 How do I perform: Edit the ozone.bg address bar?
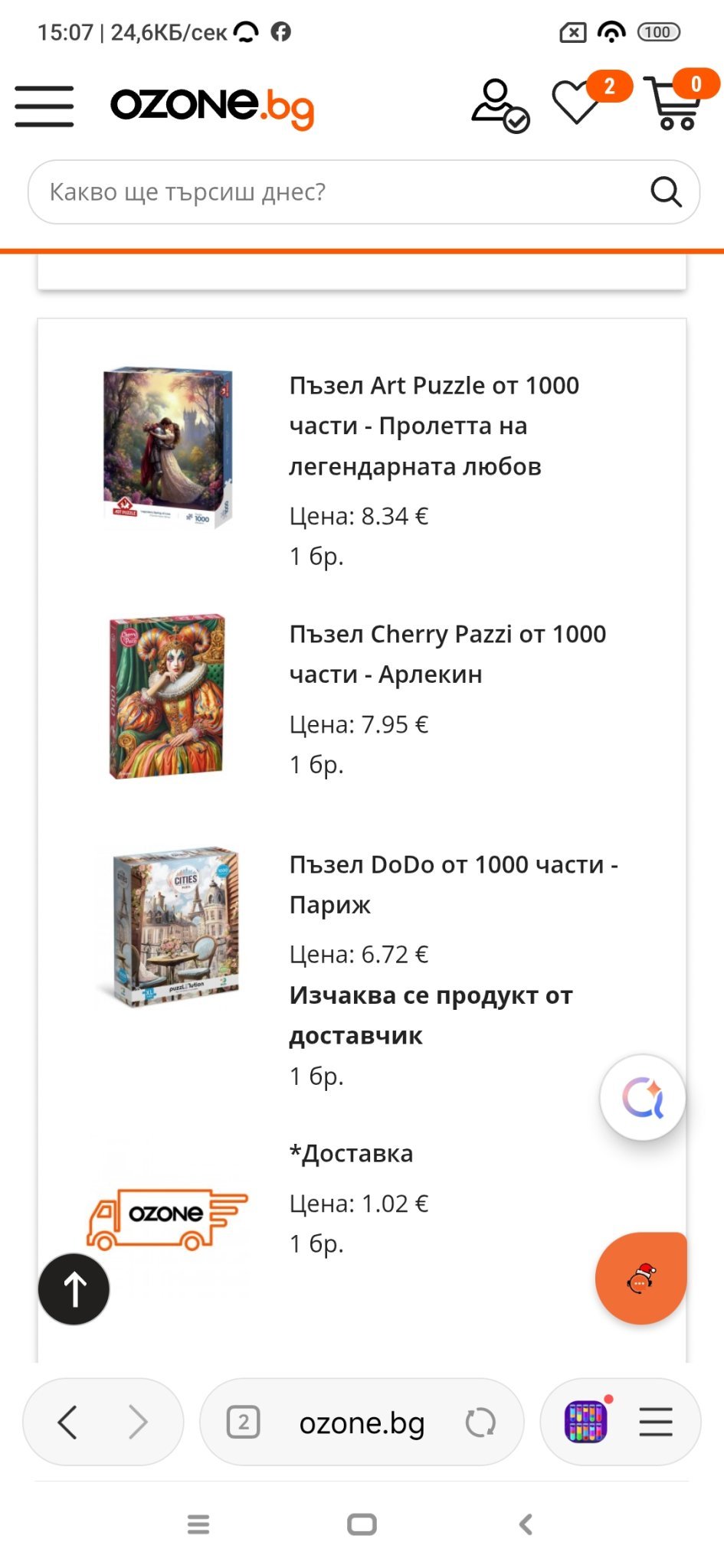(362, 1423)
